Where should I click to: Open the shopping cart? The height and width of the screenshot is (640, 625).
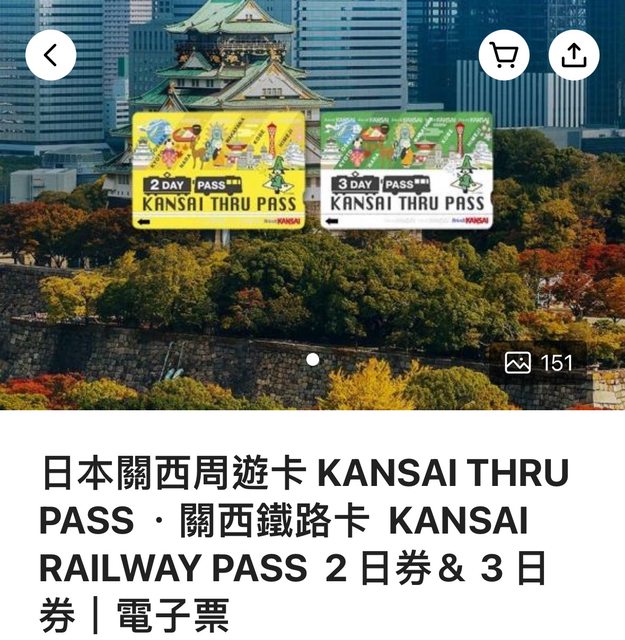(x=504, y=55)
